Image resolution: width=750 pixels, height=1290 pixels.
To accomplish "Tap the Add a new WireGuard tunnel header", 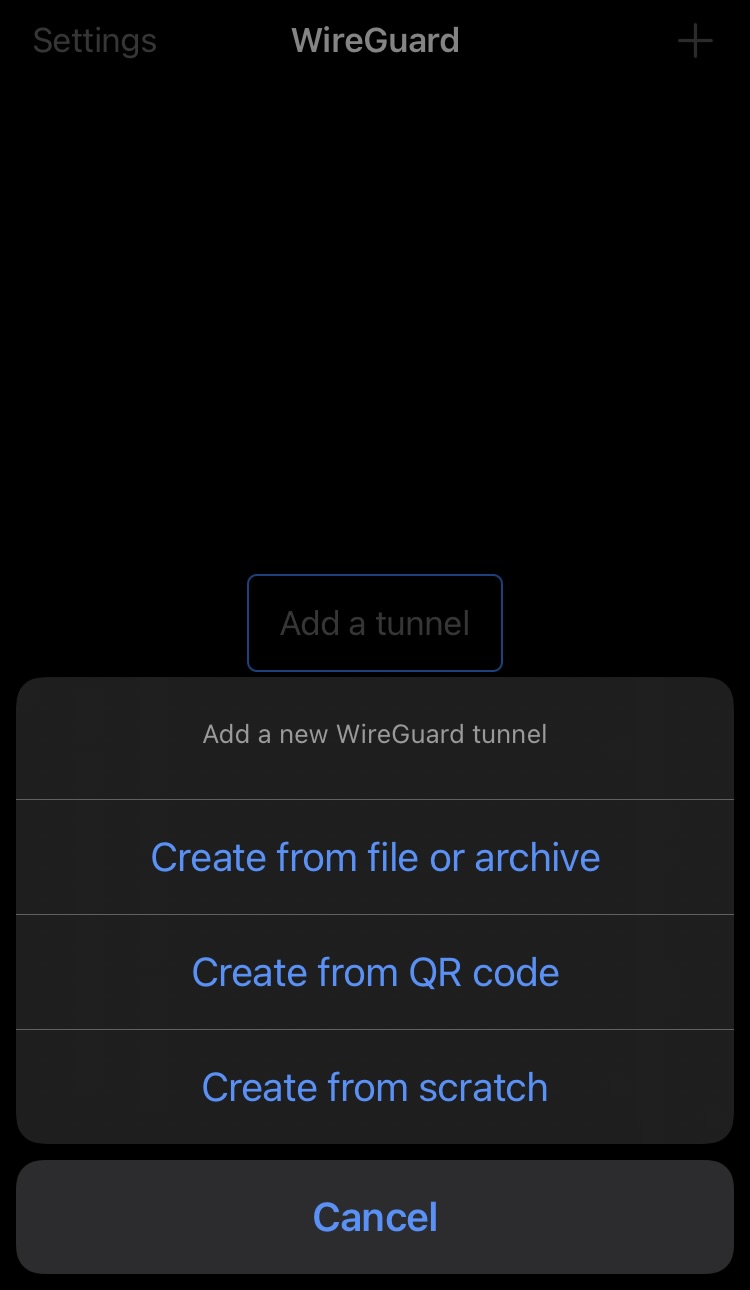I will coord(375,734).
